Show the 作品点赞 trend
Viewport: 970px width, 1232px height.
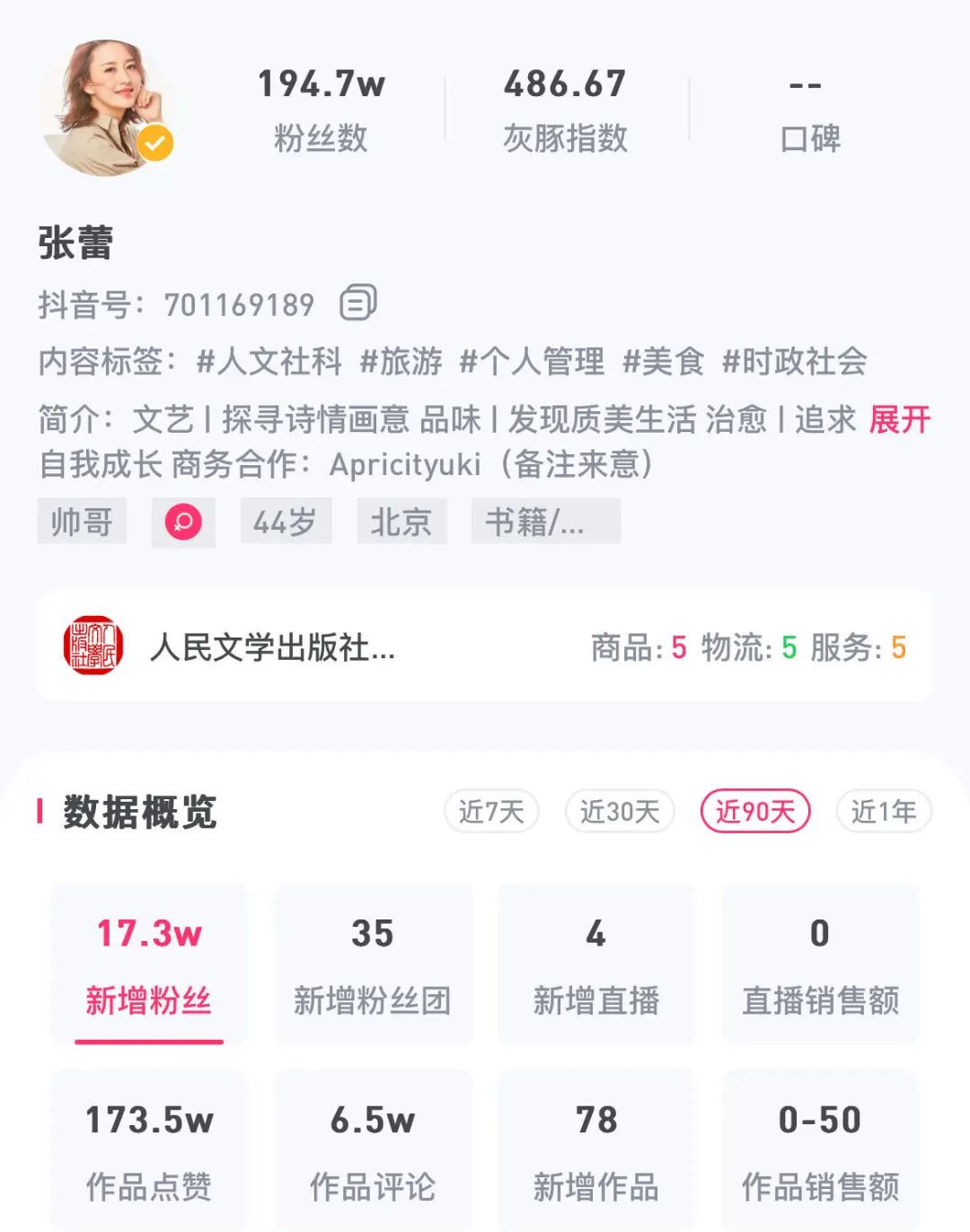pyautogui.click(x=149, y=1151)
